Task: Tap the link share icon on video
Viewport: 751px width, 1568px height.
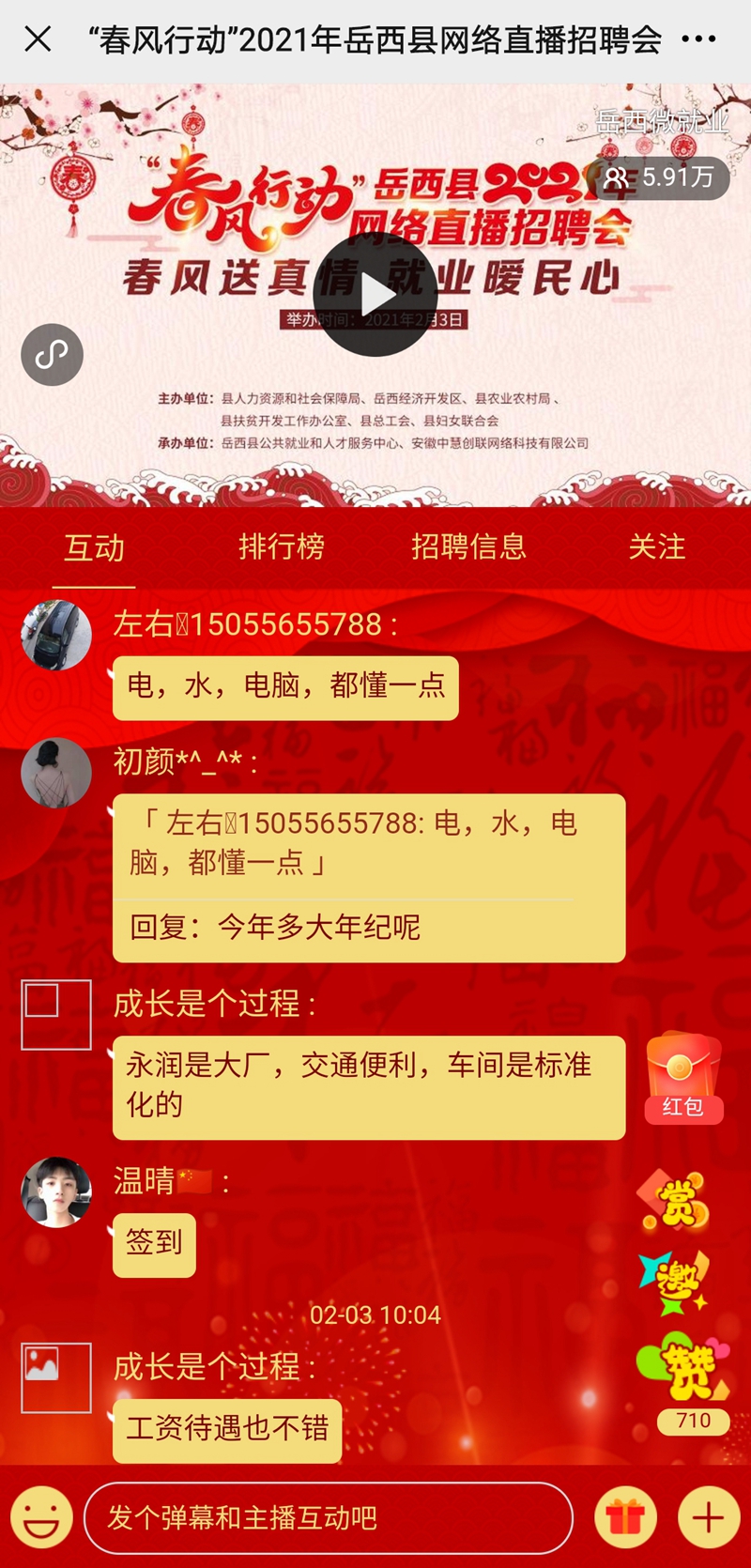Action: tap(52, 355)
